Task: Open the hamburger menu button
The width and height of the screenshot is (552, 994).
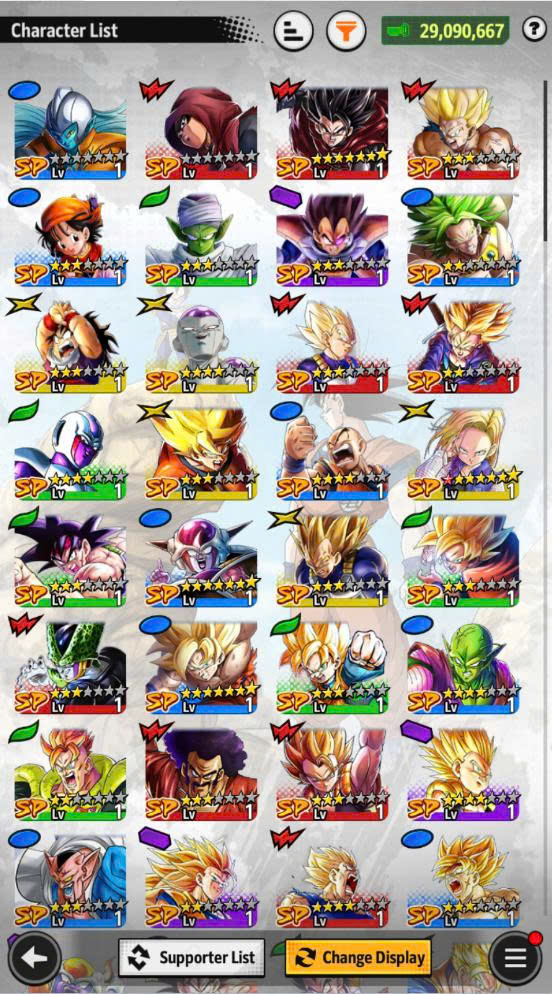Action: (516, 957)
